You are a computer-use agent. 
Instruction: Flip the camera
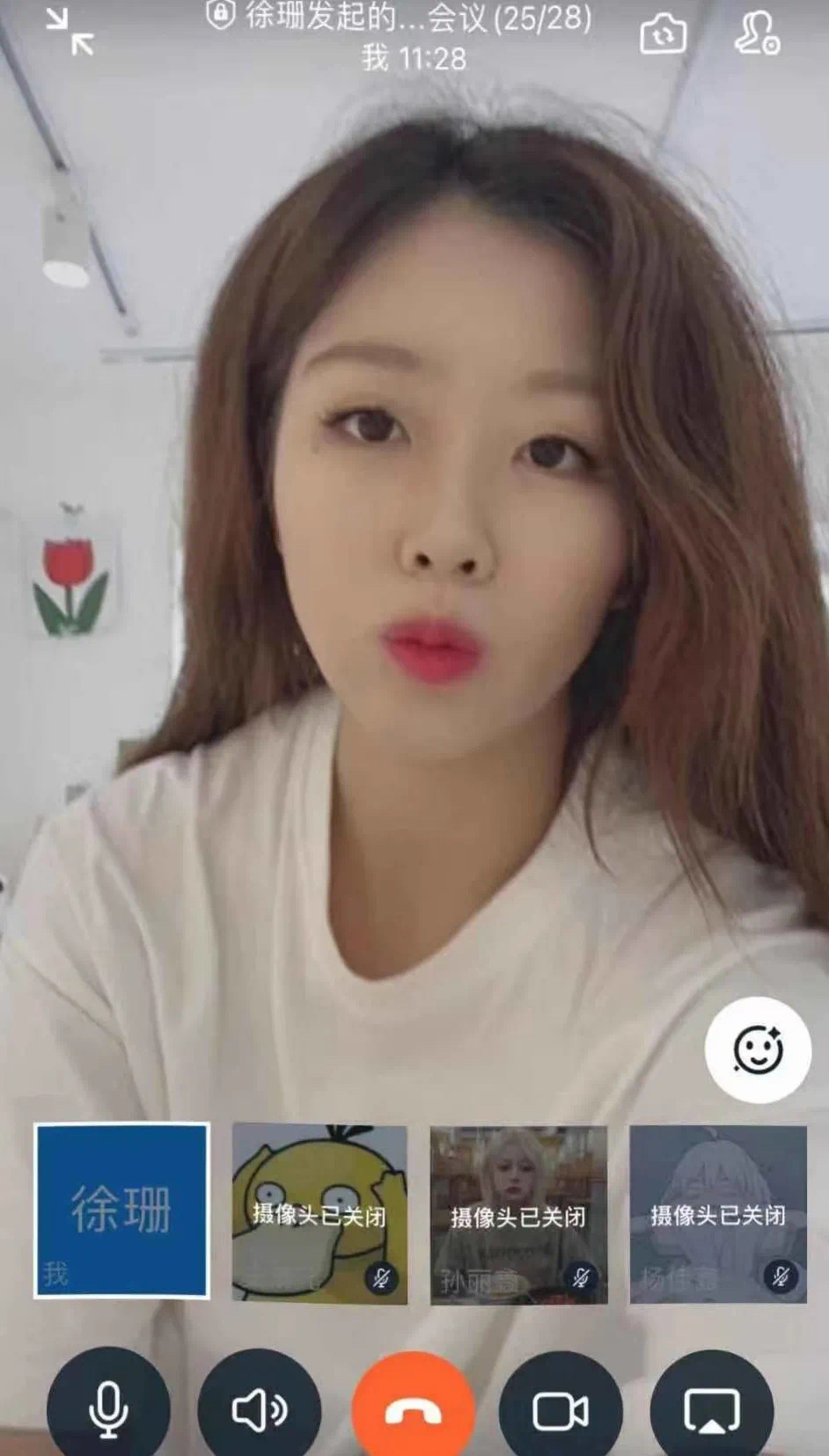662,33
